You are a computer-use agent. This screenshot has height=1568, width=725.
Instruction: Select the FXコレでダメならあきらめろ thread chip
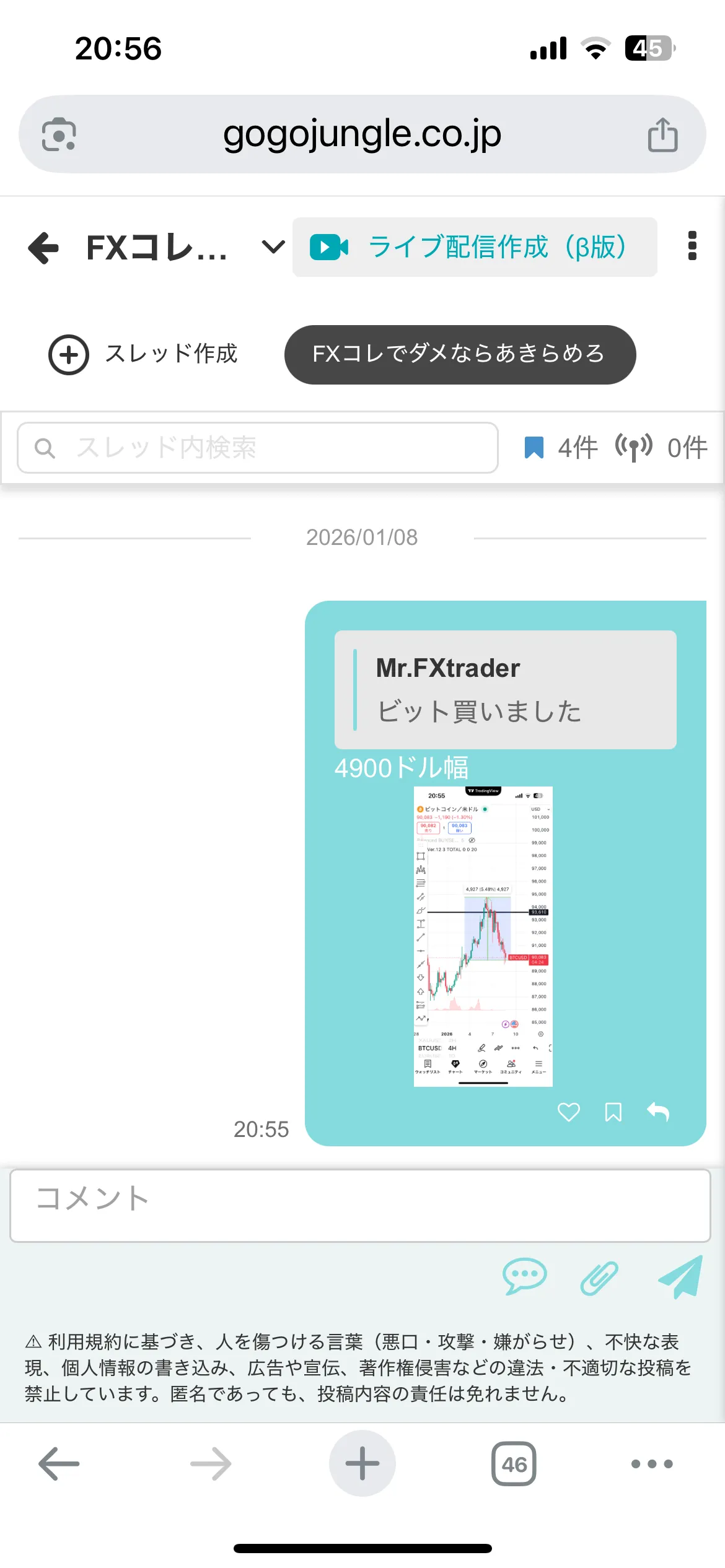[x=460, y=354]
